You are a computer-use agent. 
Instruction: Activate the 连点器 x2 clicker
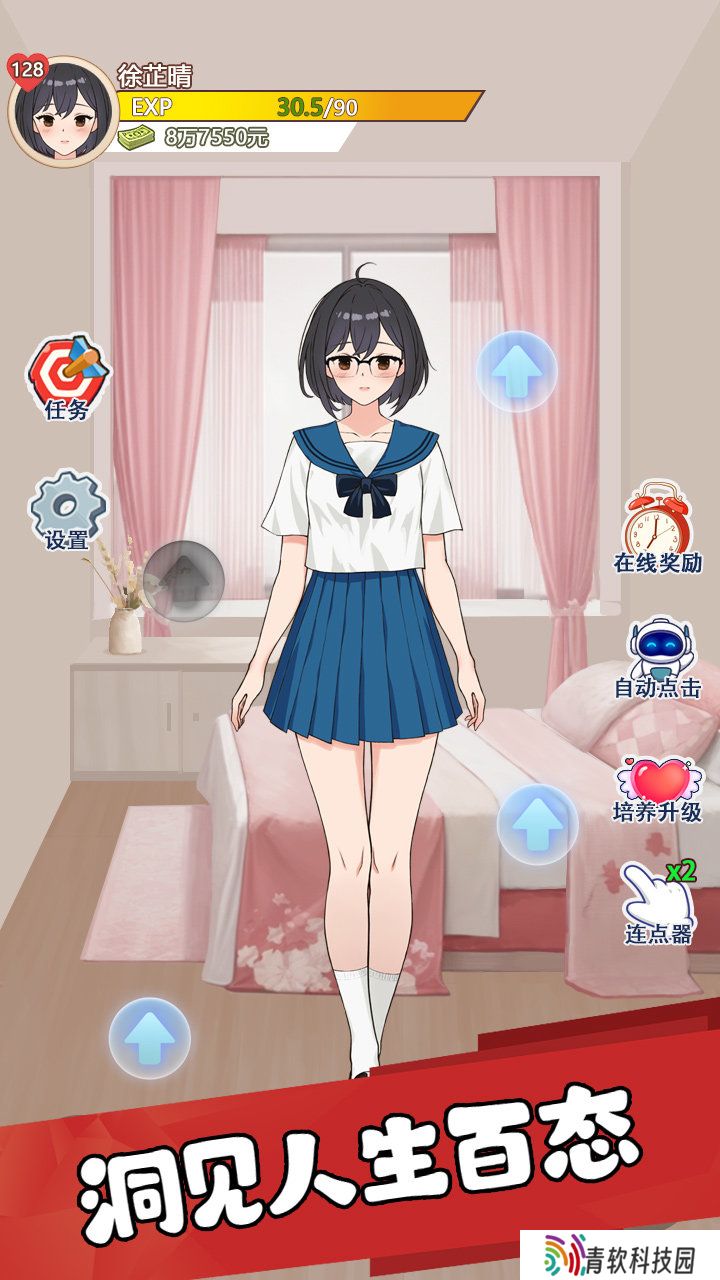point(658,902)
